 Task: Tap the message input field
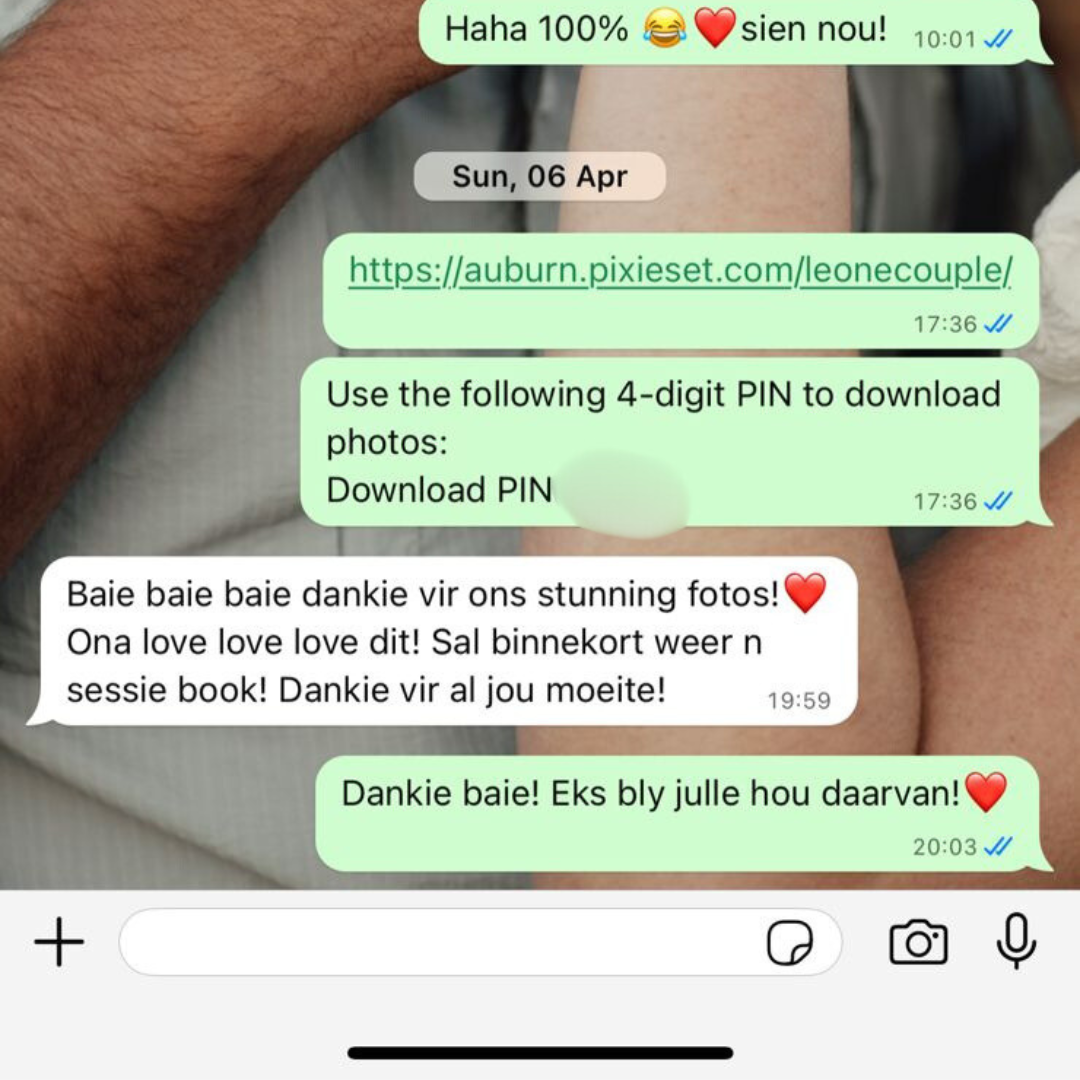click(440, 942)
